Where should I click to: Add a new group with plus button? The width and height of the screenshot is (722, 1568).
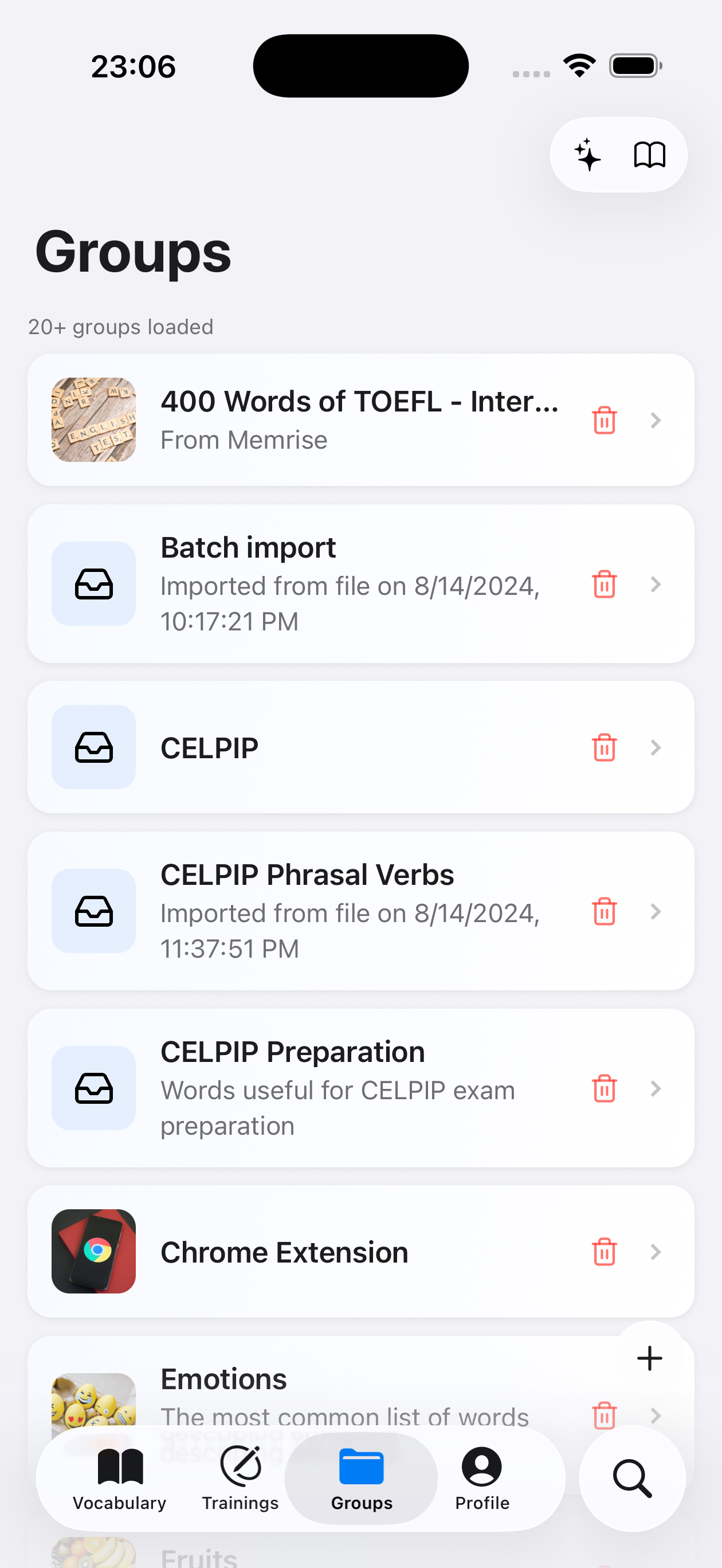point(649,1358)
